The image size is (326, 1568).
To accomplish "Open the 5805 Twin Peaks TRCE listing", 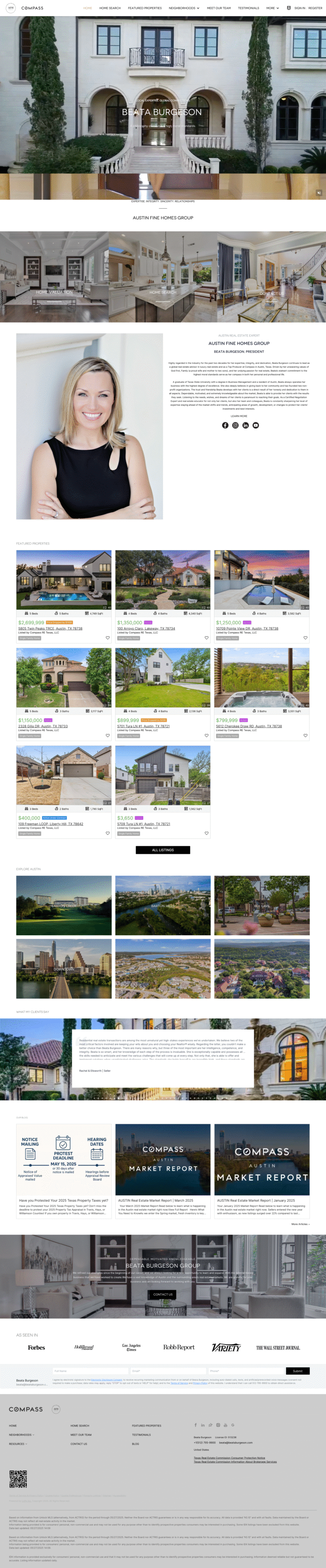I will coord(50,628).
